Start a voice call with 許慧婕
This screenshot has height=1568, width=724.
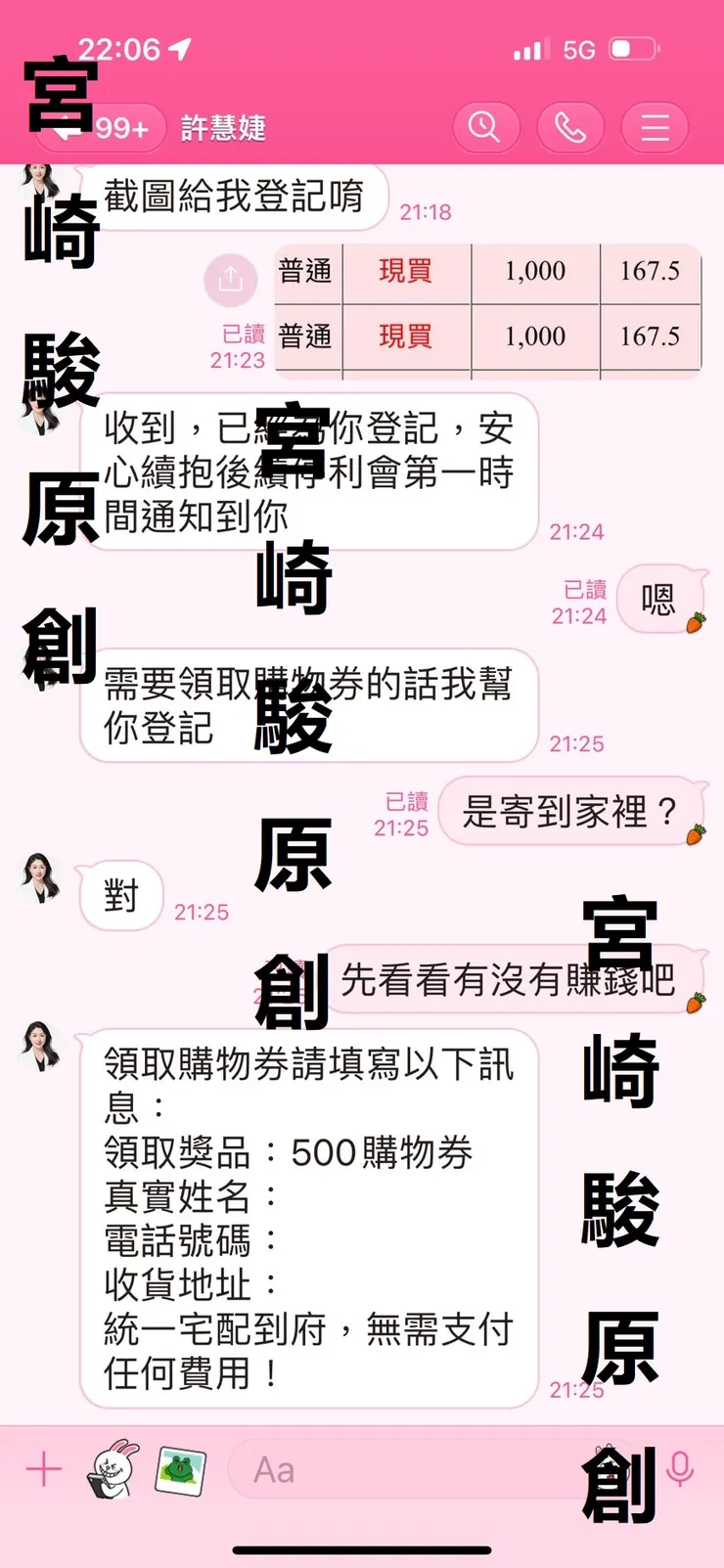570,127
